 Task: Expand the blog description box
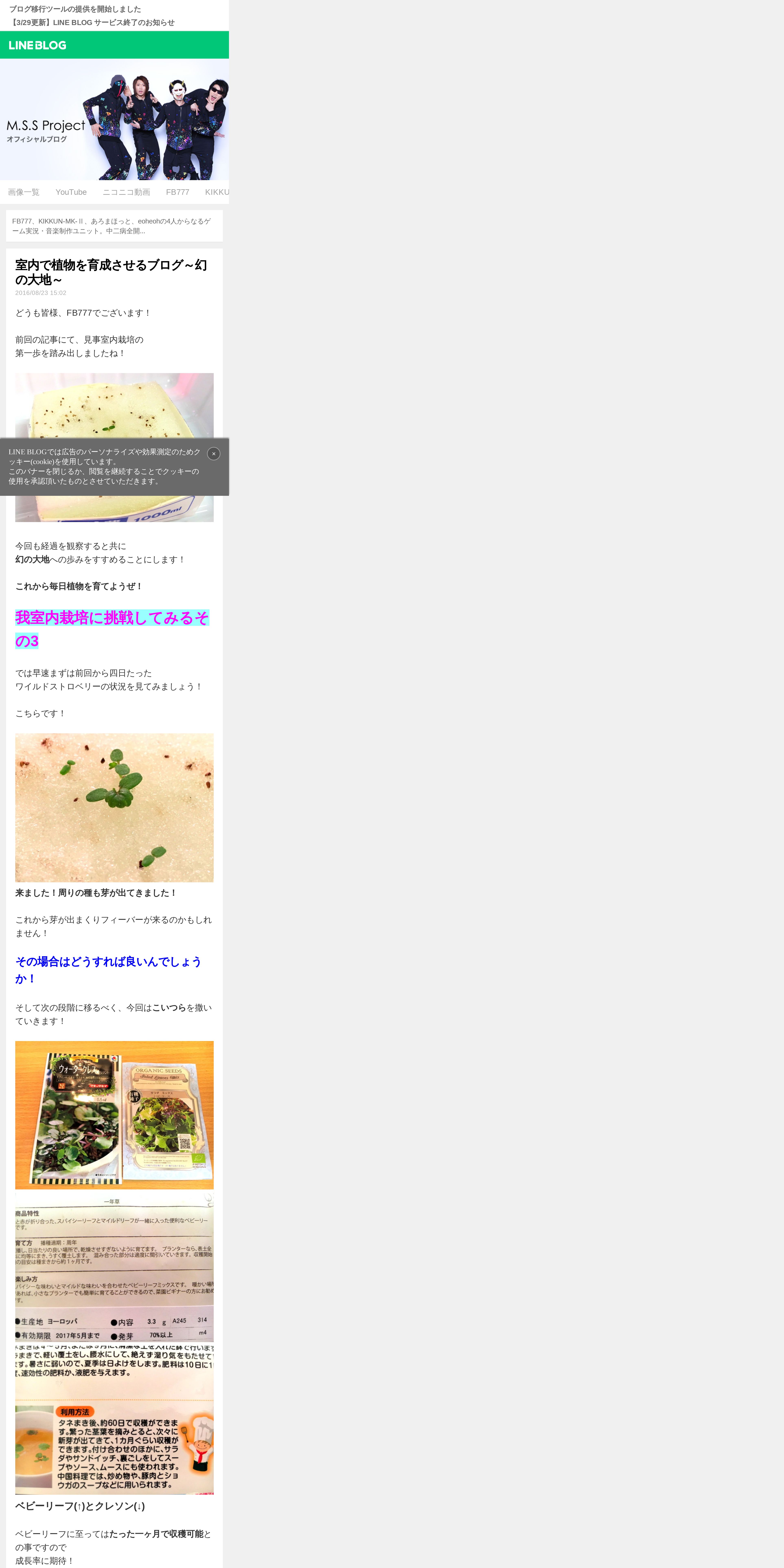coord(114,226)
